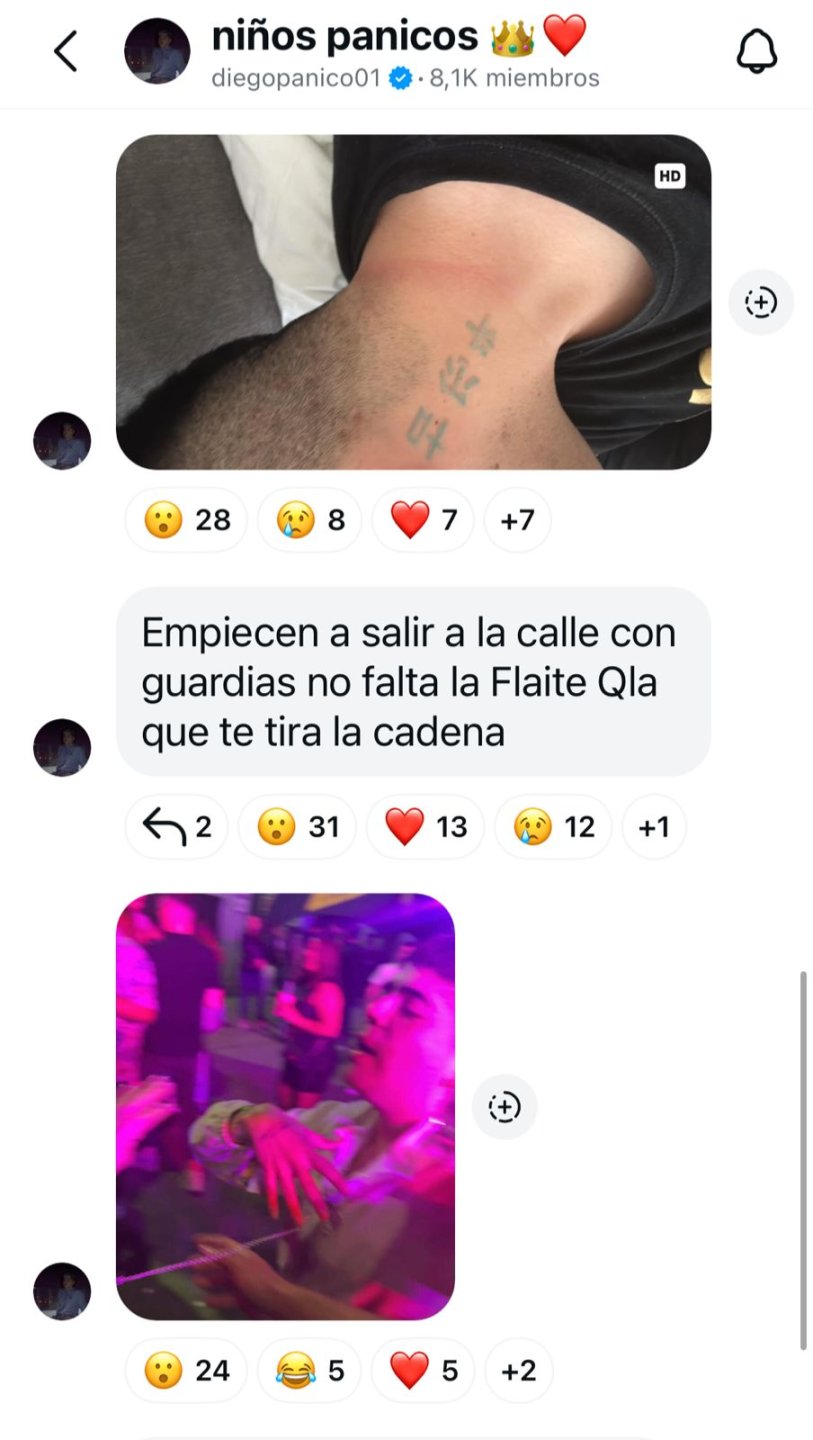Tap the surprised reaction with 31
Image resolution: width=813 pixels, height=1440 pixels.
pos(297,827)
